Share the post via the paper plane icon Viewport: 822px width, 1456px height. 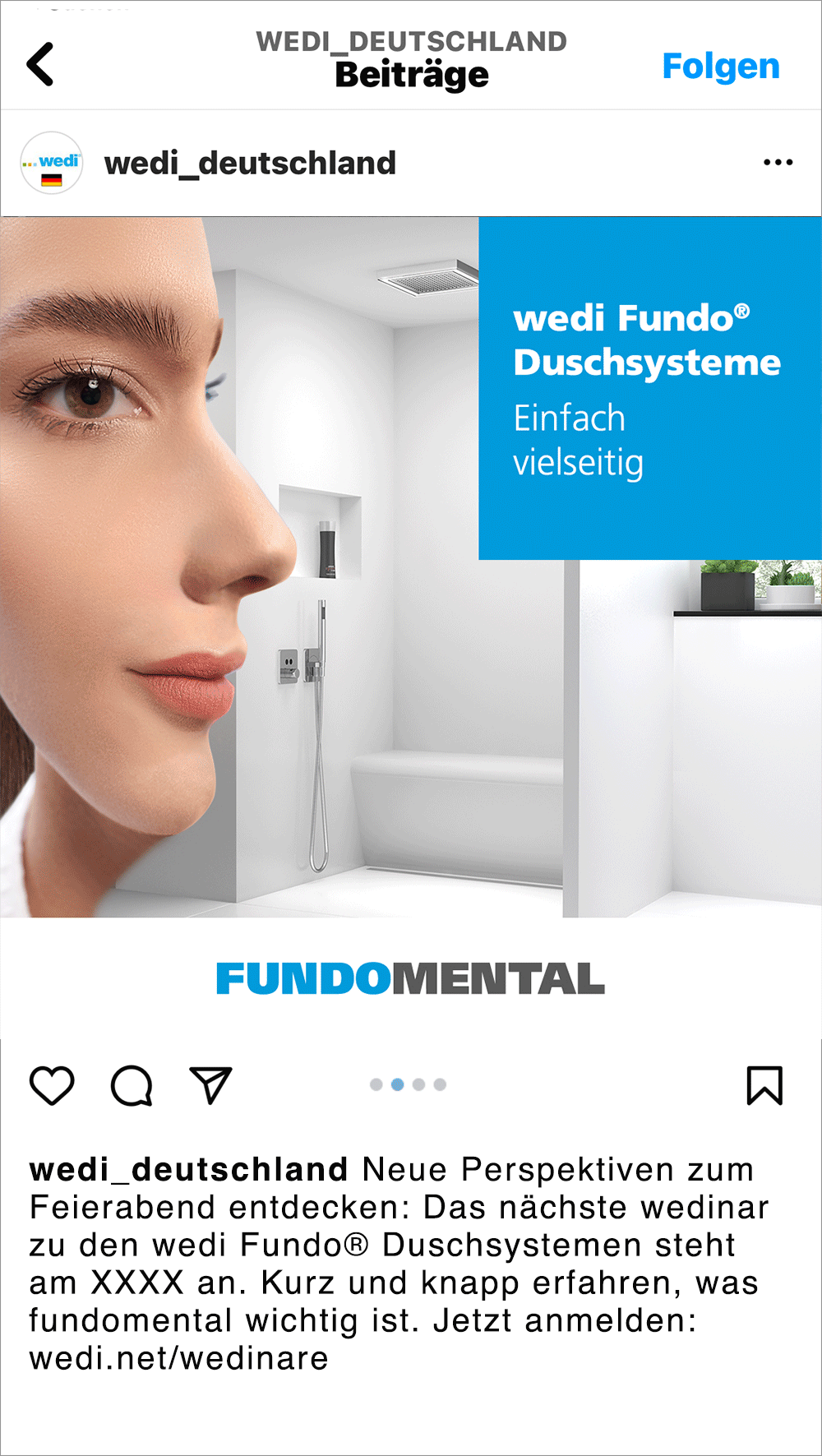[210, 1085]
